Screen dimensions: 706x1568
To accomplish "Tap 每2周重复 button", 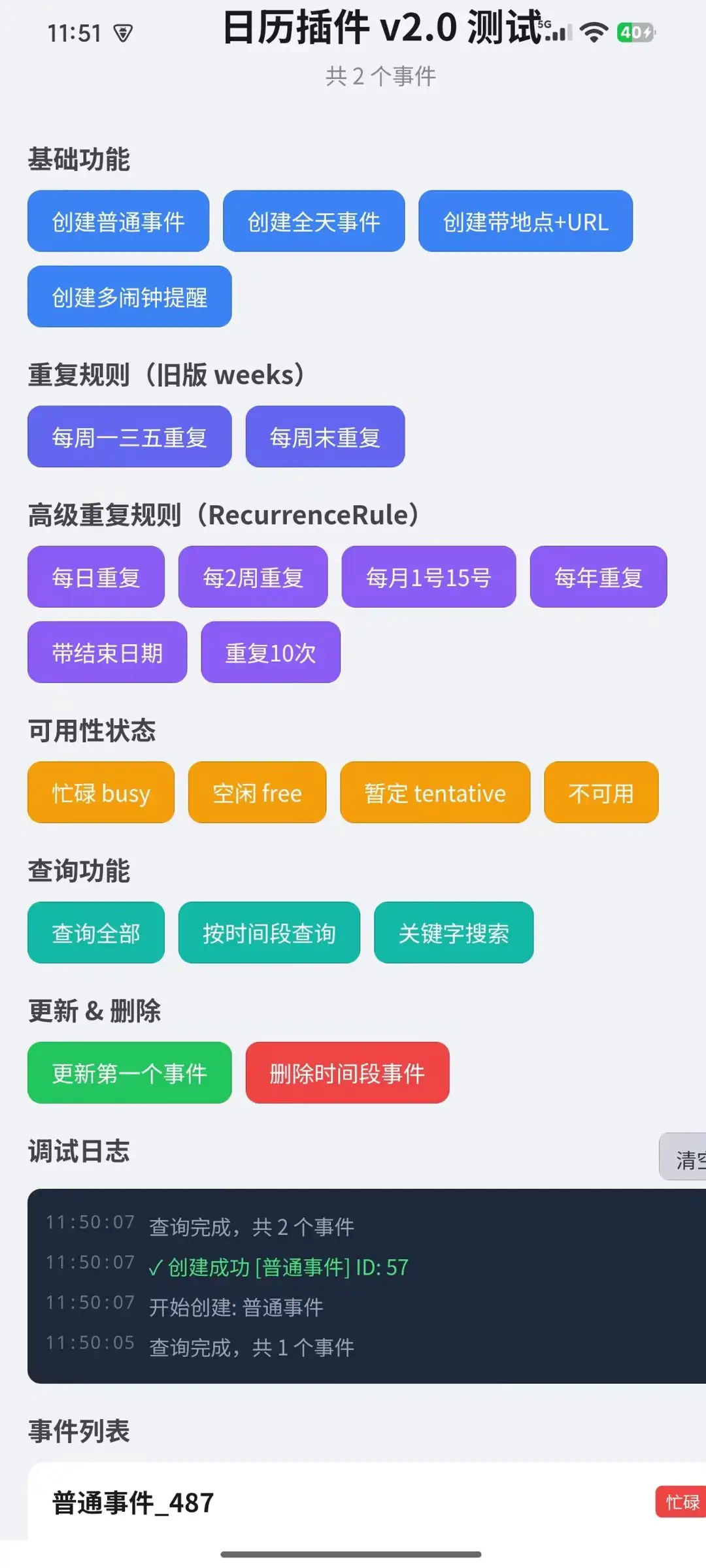I will click(x=253, y=577).
